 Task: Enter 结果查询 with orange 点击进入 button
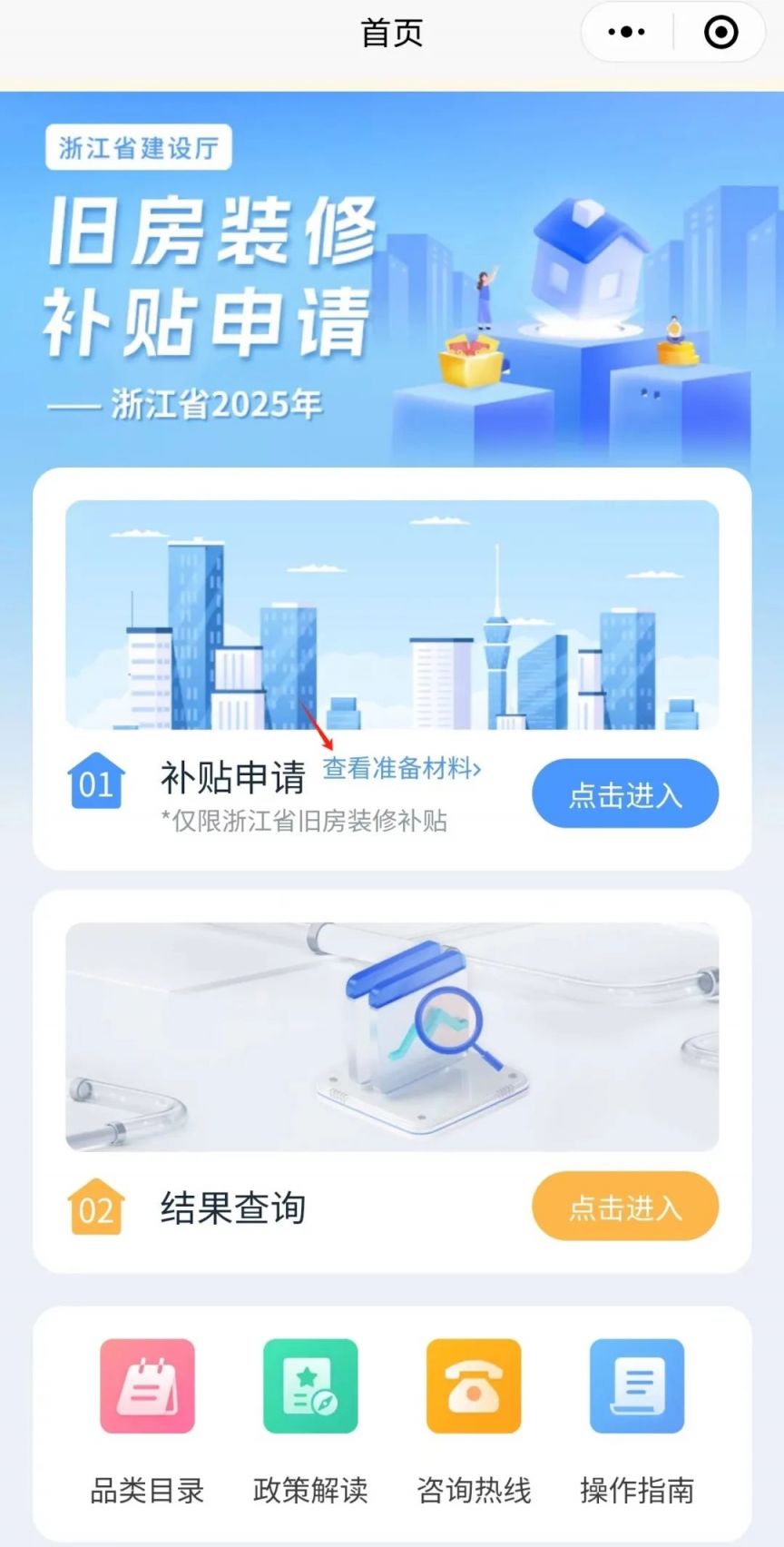pos(624,1207)
